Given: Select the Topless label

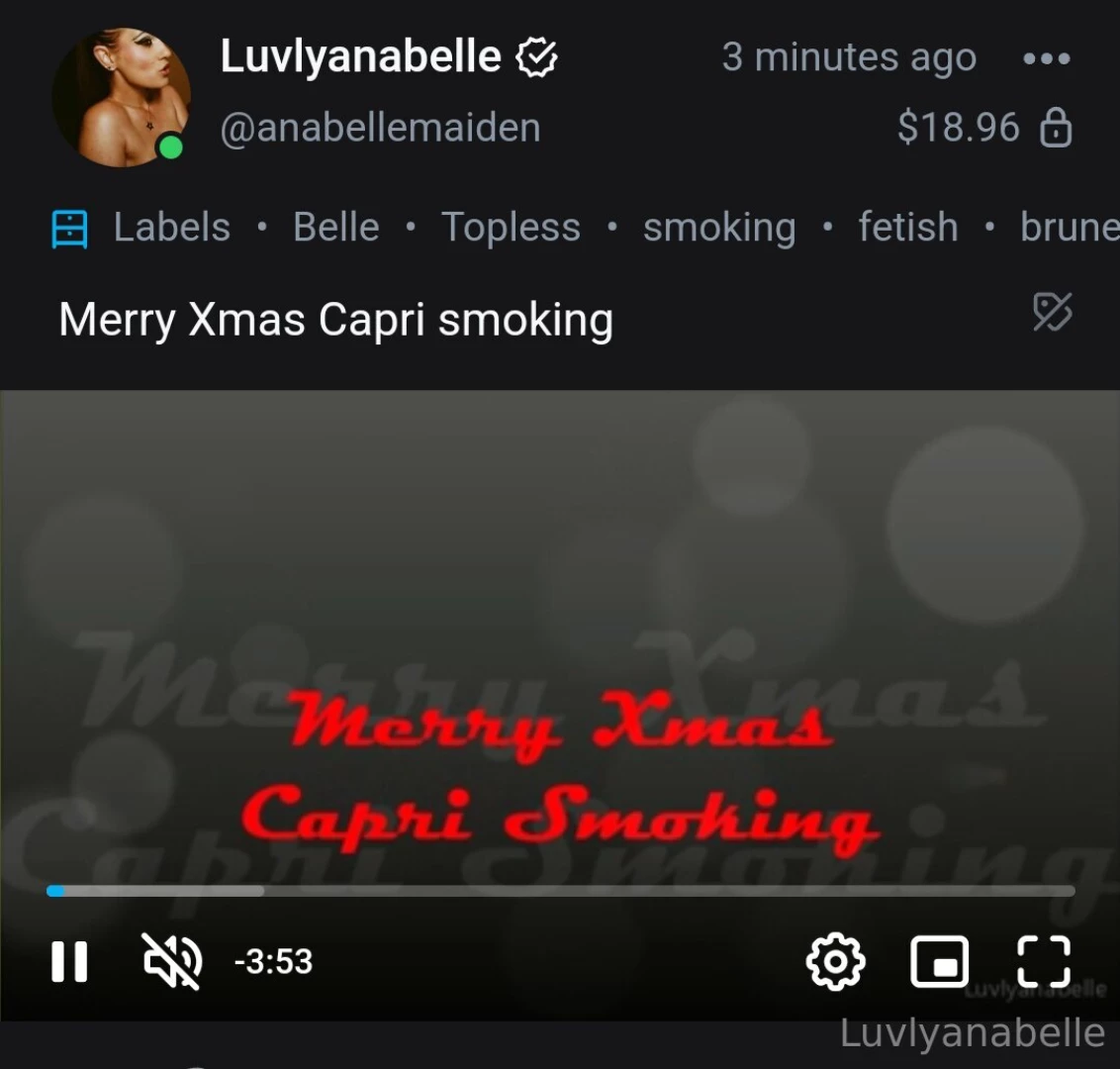Looking at the screenshot, I should pyautogui.click(x=511, y=228).
